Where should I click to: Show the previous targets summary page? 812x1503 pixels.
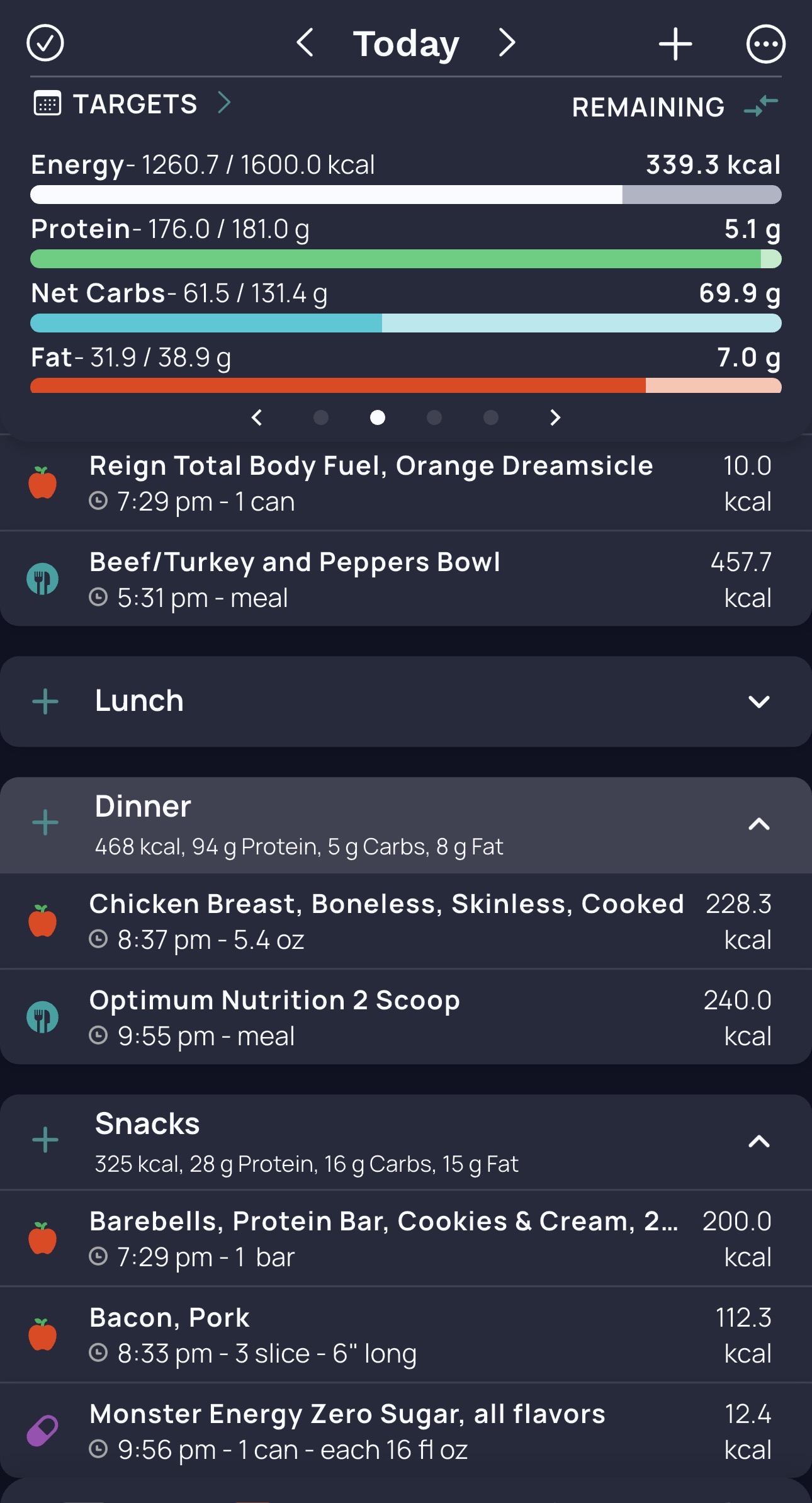point(257,417)
